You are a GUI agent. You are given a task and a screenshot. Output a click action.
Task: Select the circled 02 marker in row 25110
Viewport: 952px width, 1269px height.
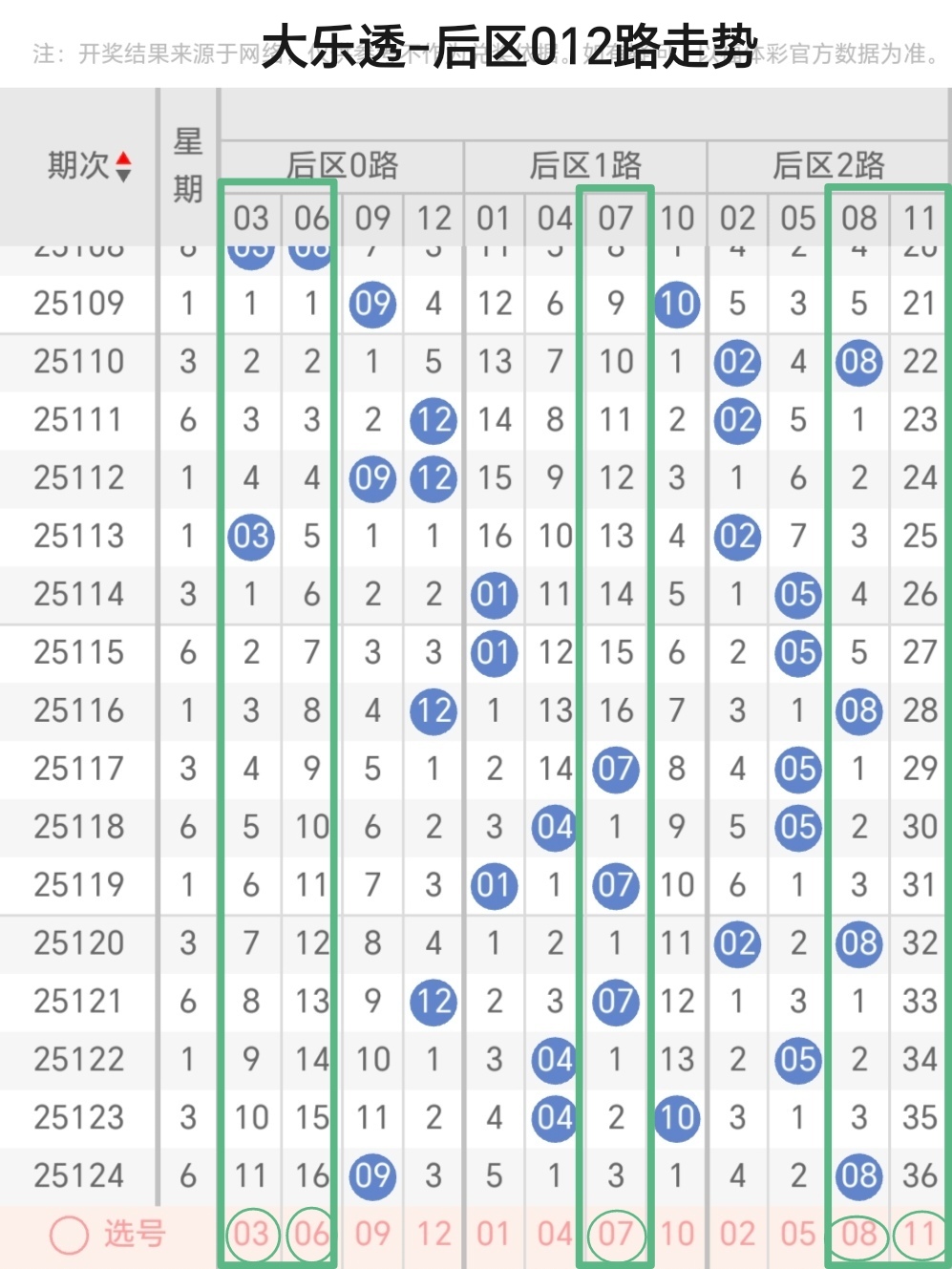coord(737,363)
